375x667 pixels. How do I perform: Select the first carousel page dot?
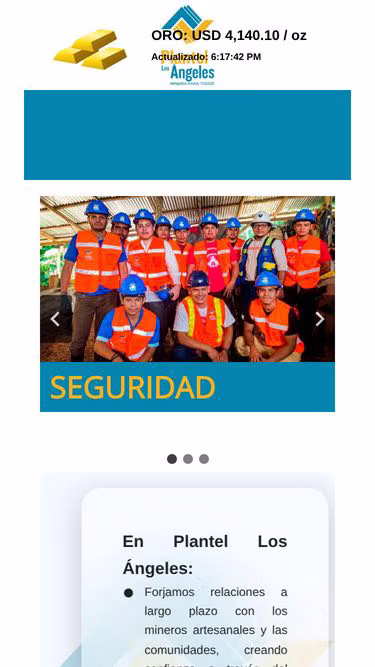click(172, 459)
